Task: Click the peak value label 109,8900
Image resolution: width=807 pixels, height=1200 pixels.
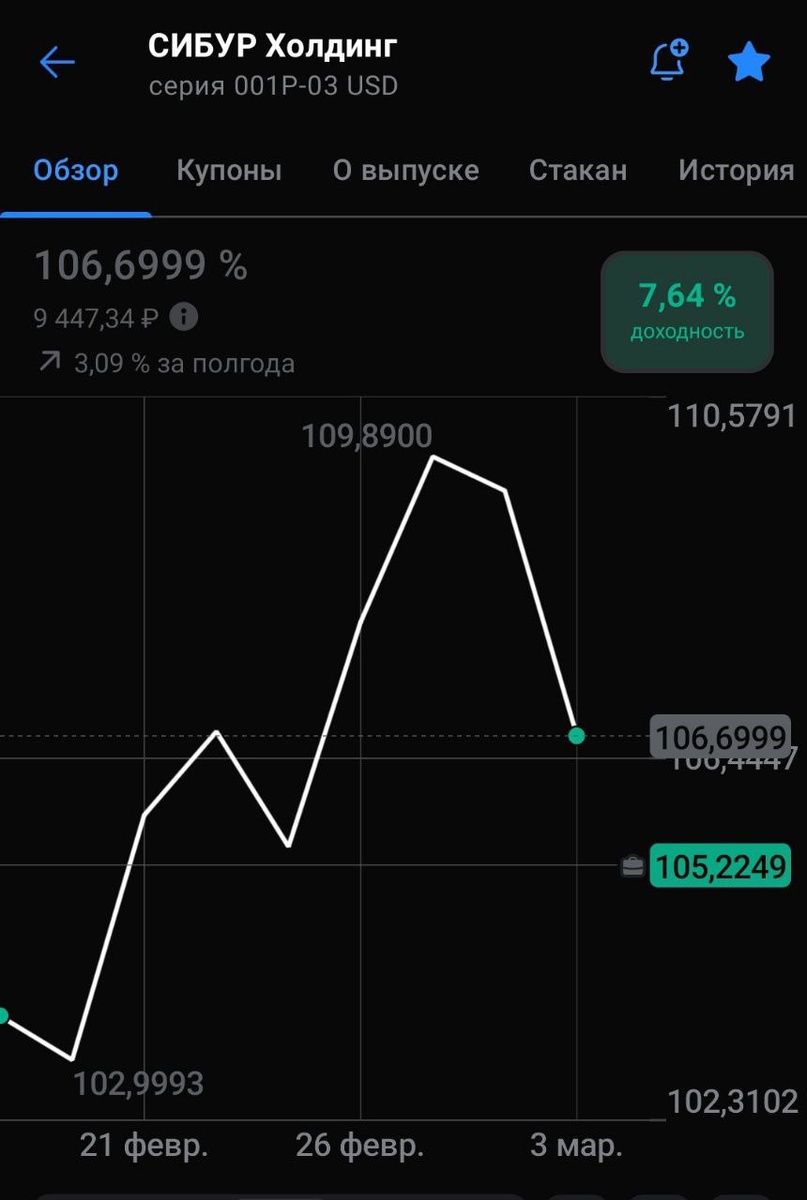Action: click(368, 435)
